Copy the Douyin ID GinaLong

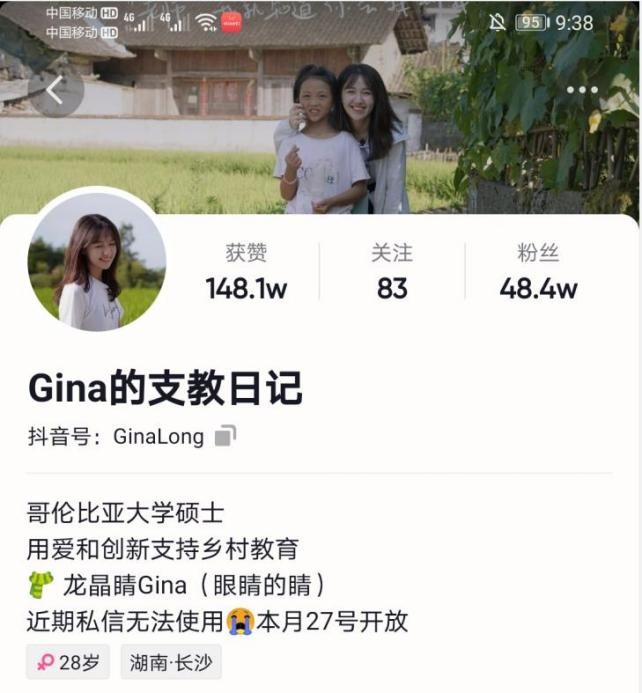(x=226, y=436)
